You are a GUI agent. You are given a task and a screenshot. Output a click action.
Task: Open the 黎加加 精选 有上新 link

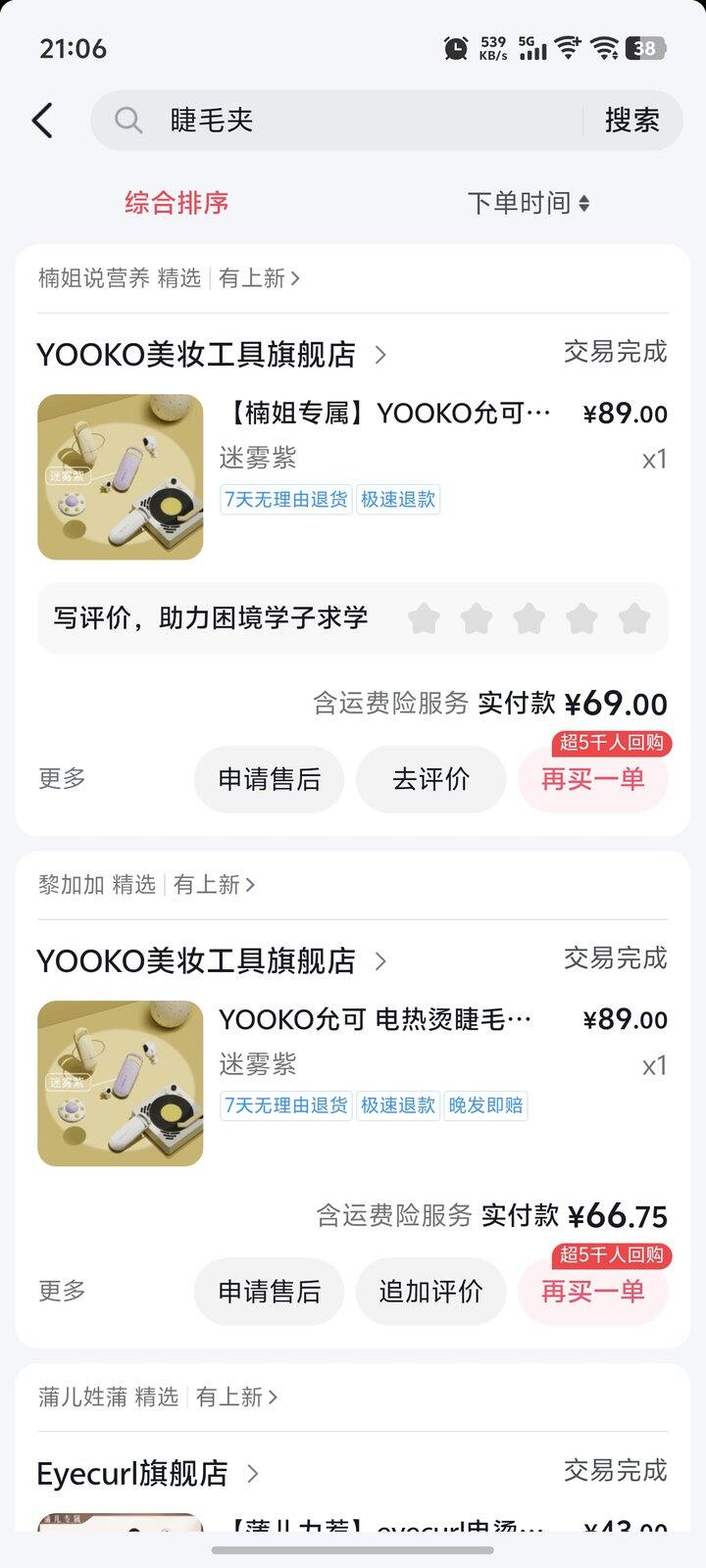(x=146, y=885)
